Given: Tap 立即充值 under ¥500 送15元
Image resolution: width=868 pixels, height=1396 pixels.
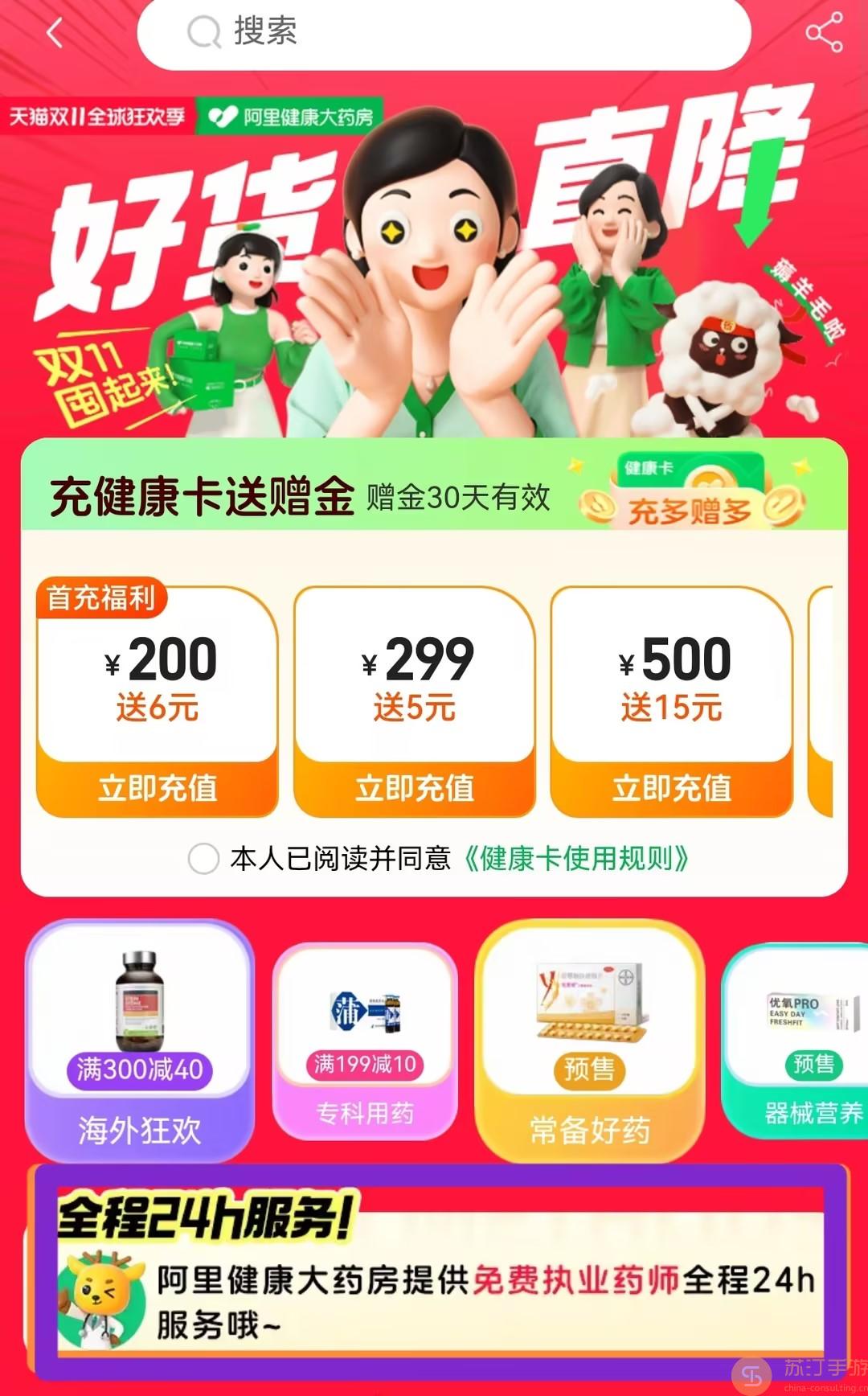Looking at the screenshot, I should tap(672, 787).
